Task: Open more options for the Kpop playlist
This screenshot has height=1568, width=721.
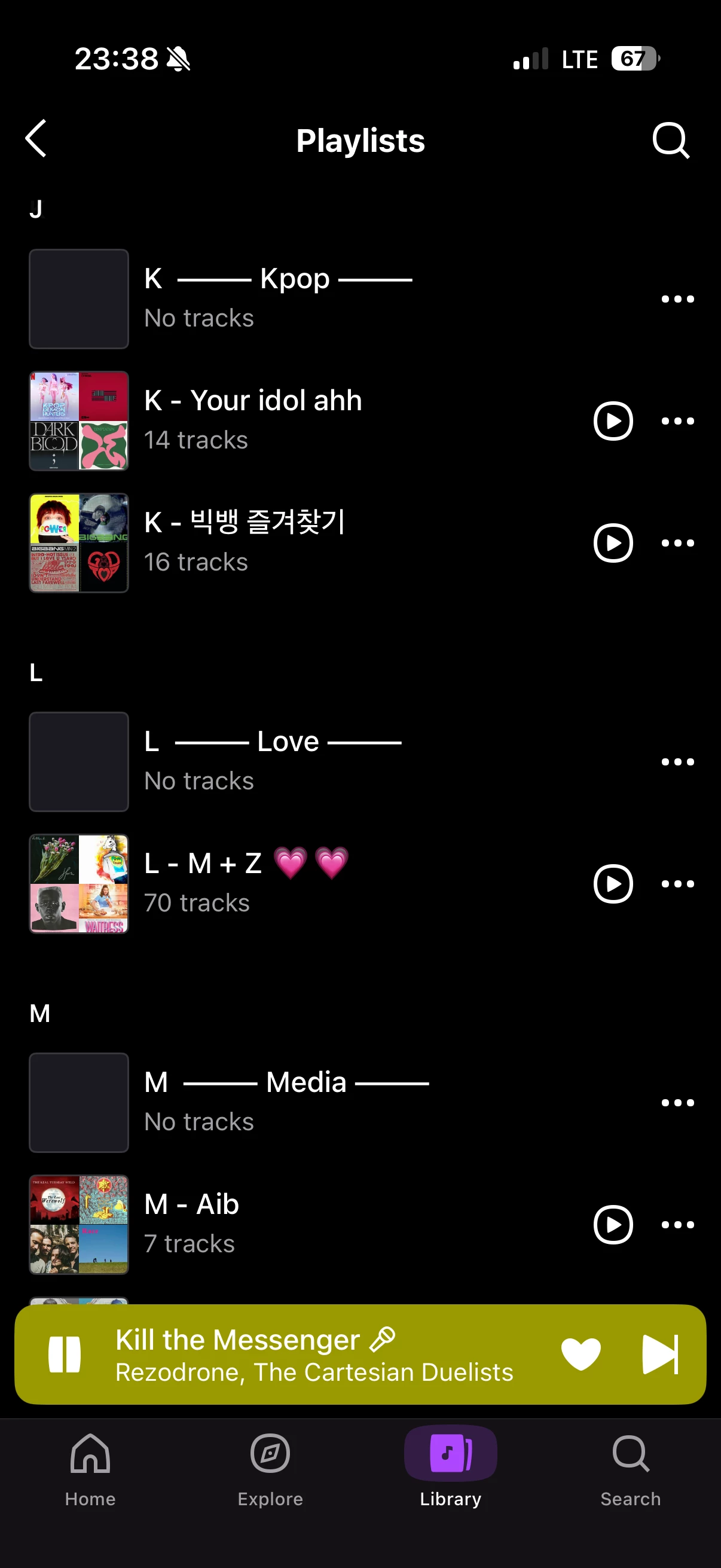Action: coord(677,299)
